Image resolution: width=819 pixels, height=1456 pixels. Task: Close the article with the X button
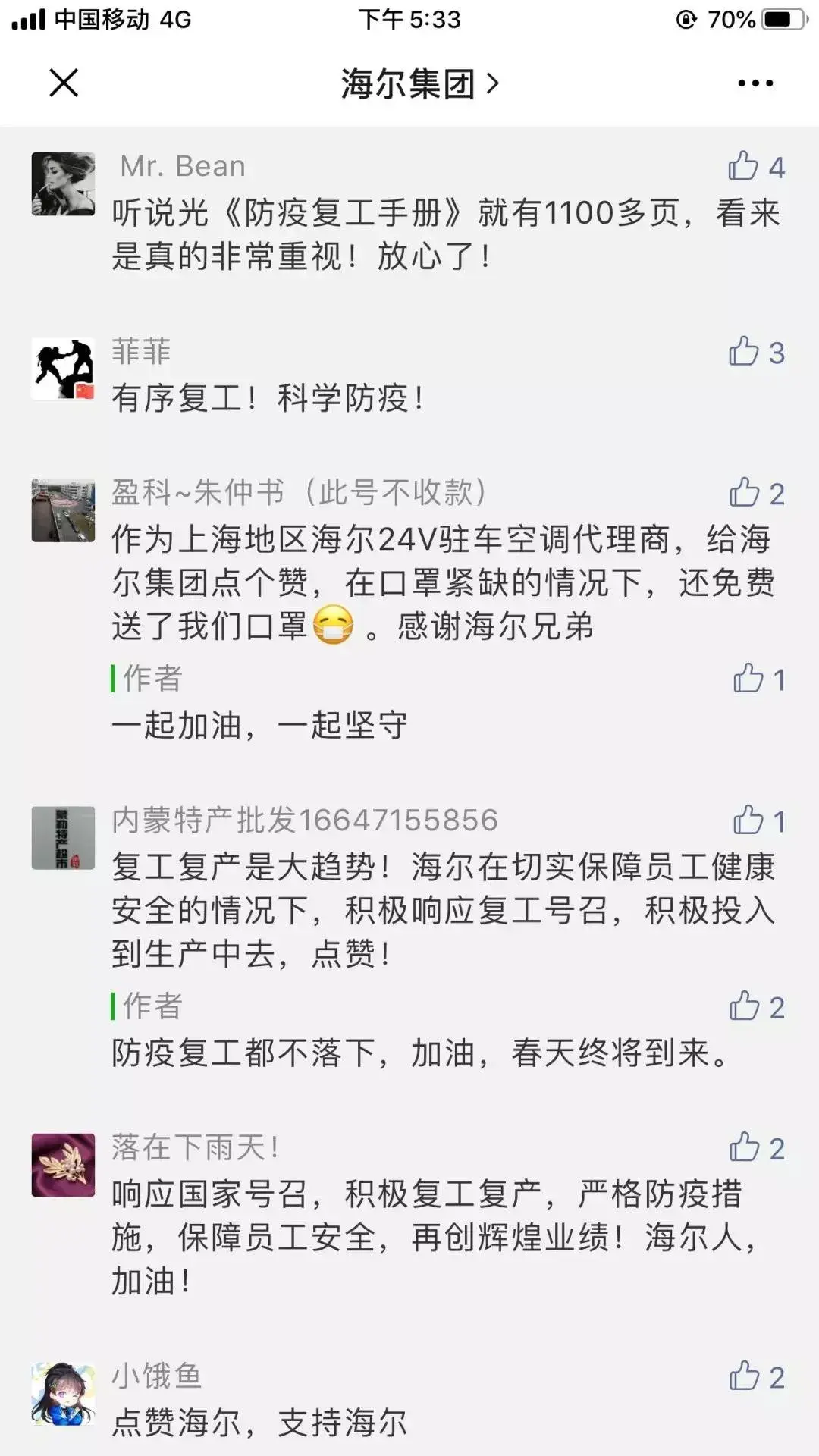point(64,83)
